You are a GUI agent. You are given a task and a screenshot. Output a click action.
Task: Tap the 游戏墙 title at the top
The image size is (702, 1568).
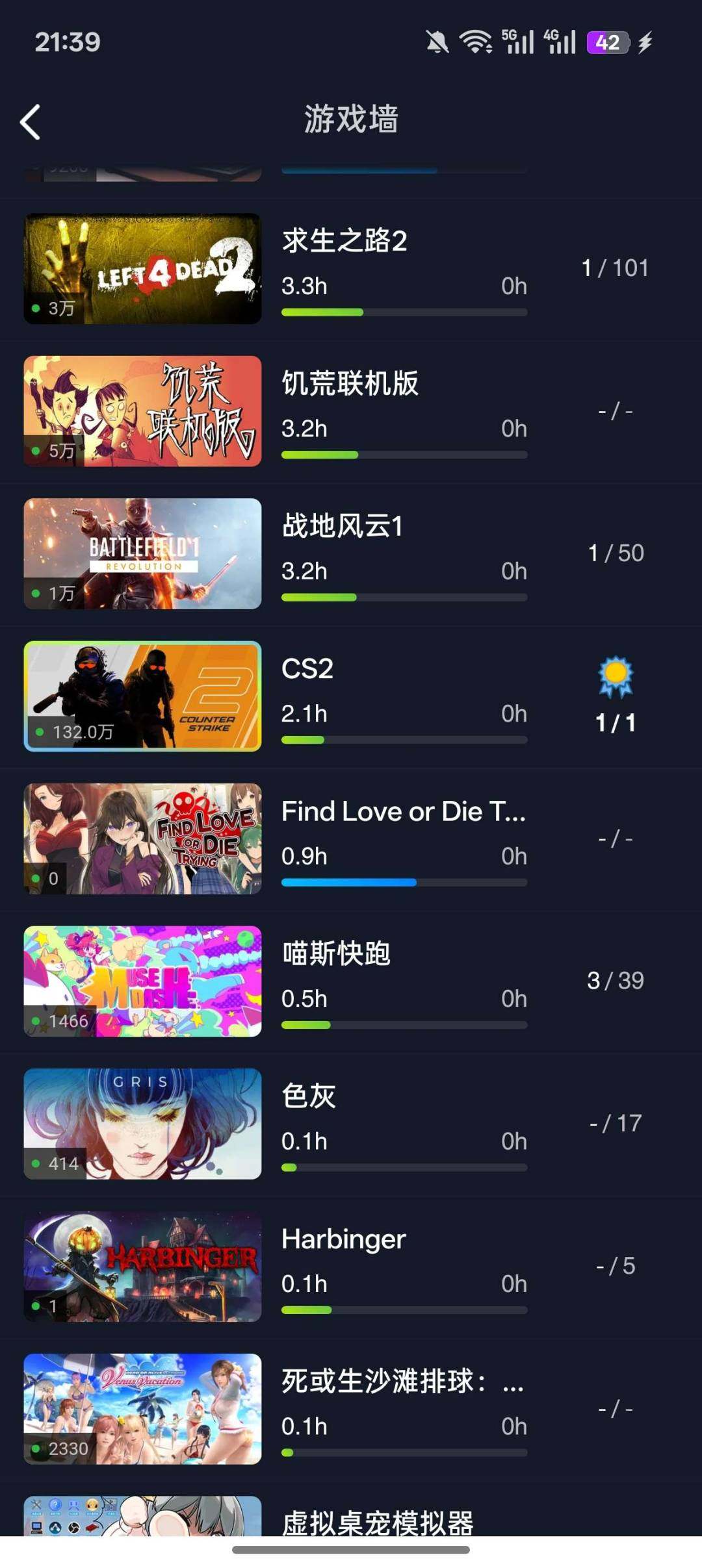click(x=351, y=120)
